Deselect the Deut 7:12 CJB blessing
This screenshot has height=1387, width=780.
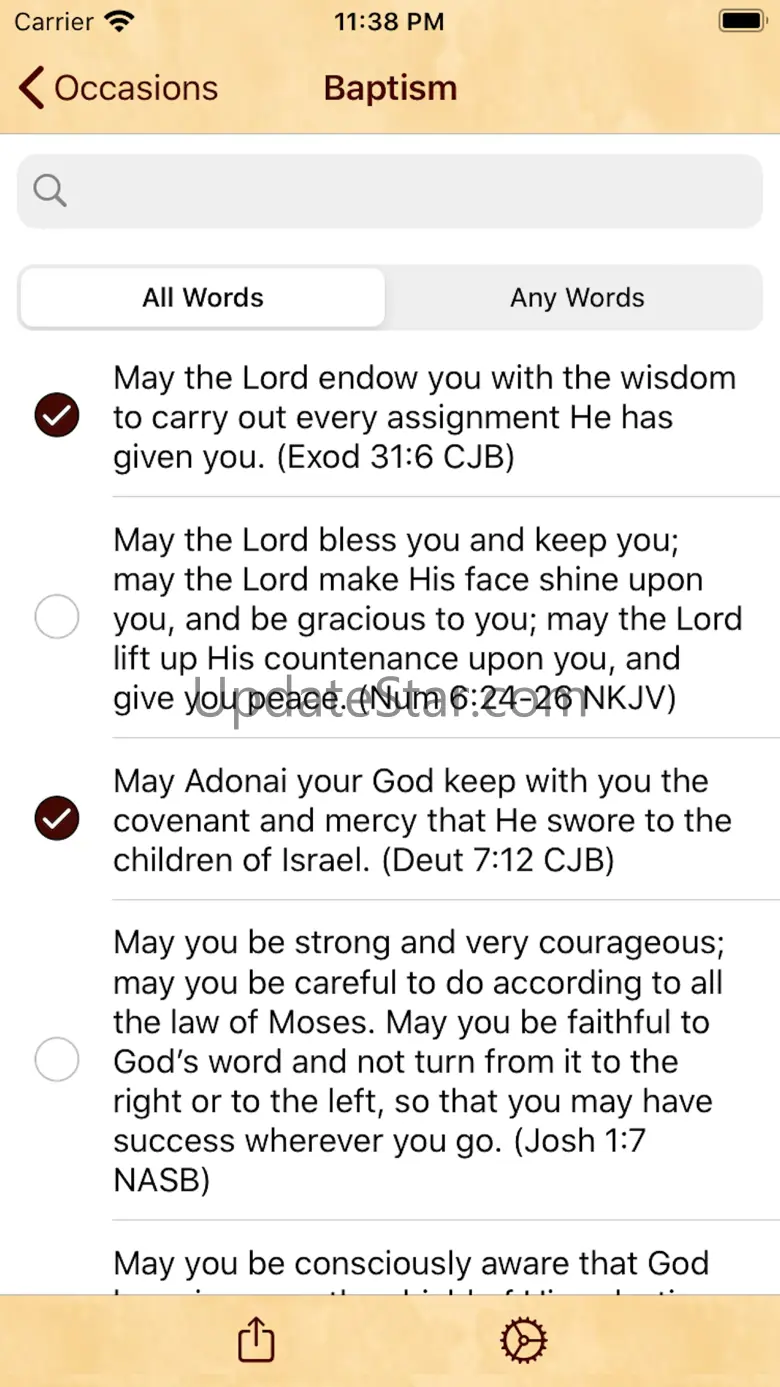[x=57, y=819]
